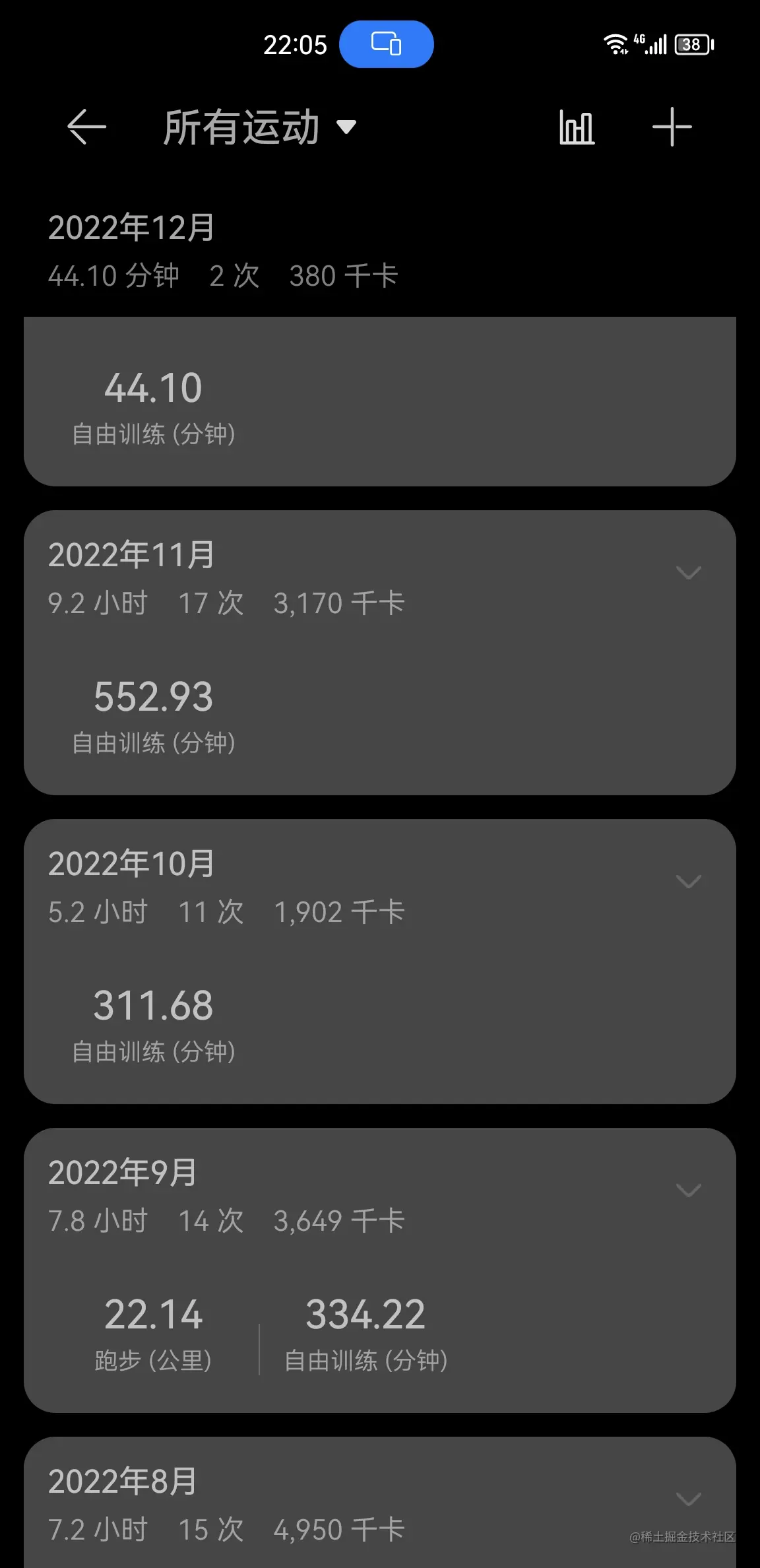Tap the 552.93 free training minutes stat
The height and width of the screenshot is (1568, 760).
[x=153, y=696]
